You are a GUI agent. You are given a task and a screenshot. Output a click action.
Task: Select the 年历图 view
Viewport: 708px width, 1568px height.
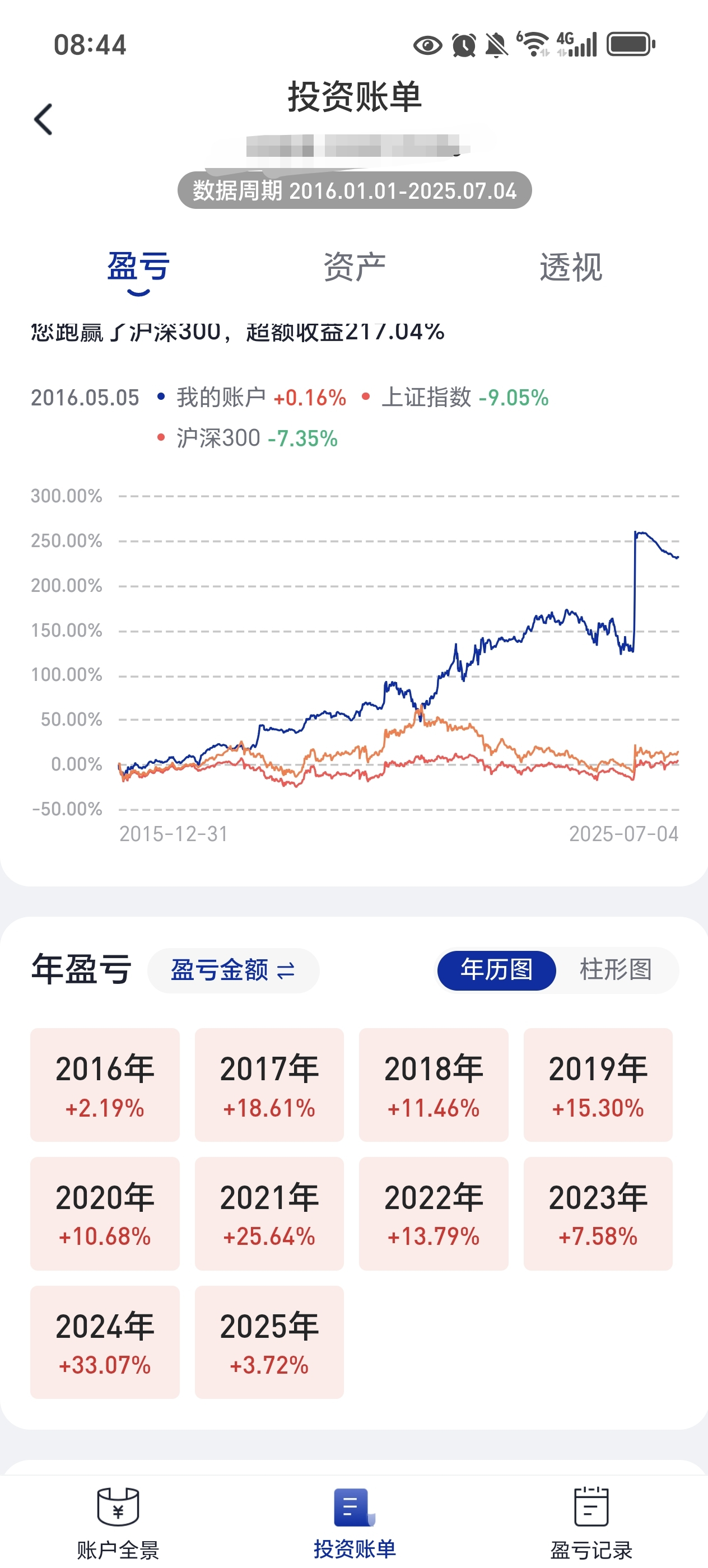[496, 970]
